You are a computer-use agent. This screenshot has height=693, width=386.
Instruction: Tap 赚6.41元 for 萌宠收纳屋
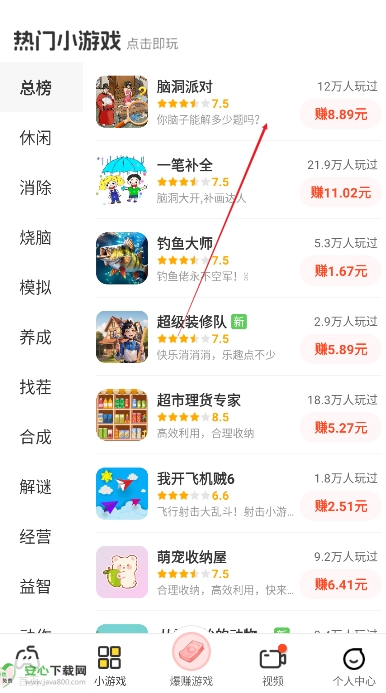pyautogui.click(x=340, y=584)
